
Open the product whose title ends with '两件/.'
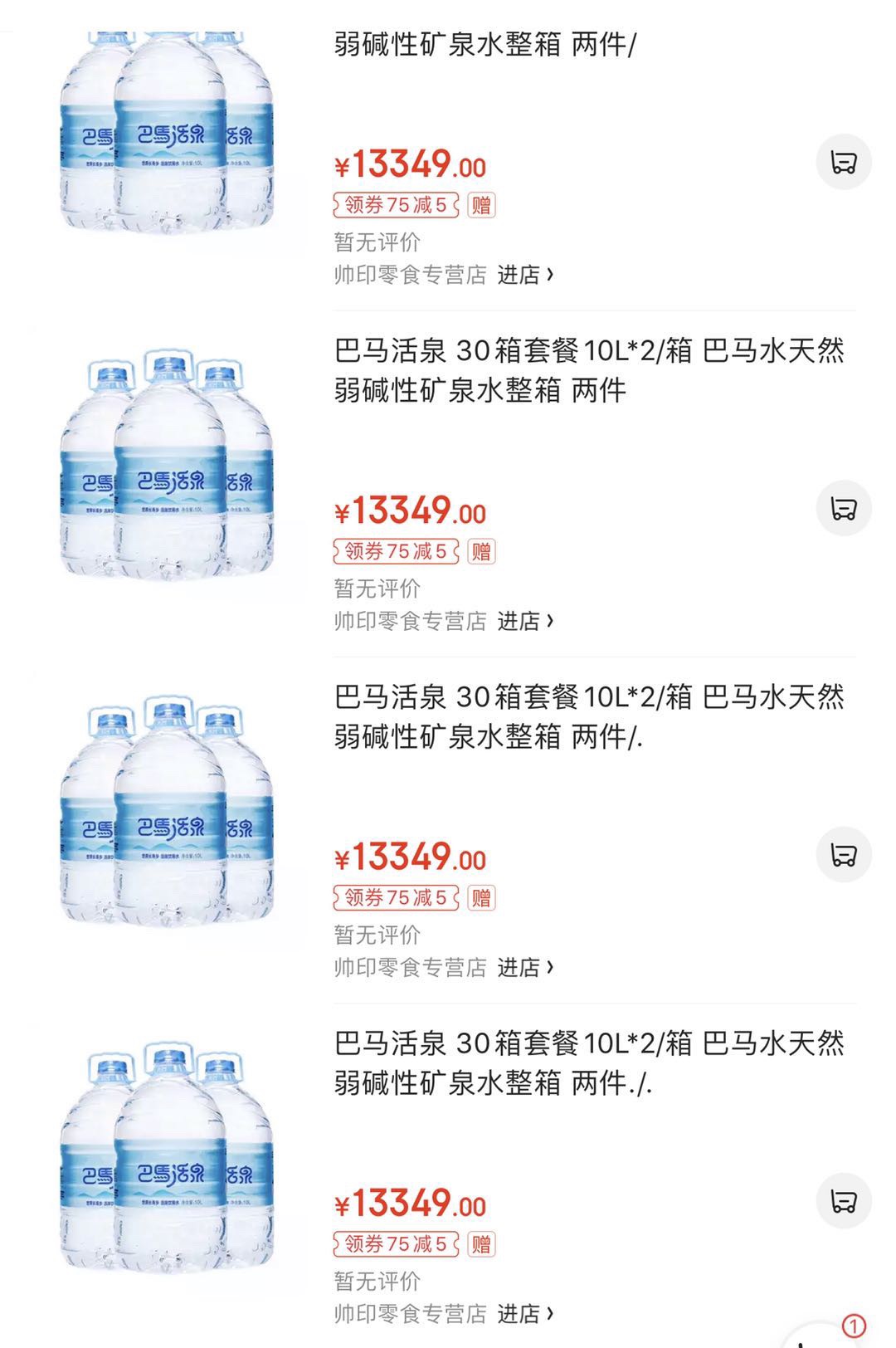click(x=589, y=716)
